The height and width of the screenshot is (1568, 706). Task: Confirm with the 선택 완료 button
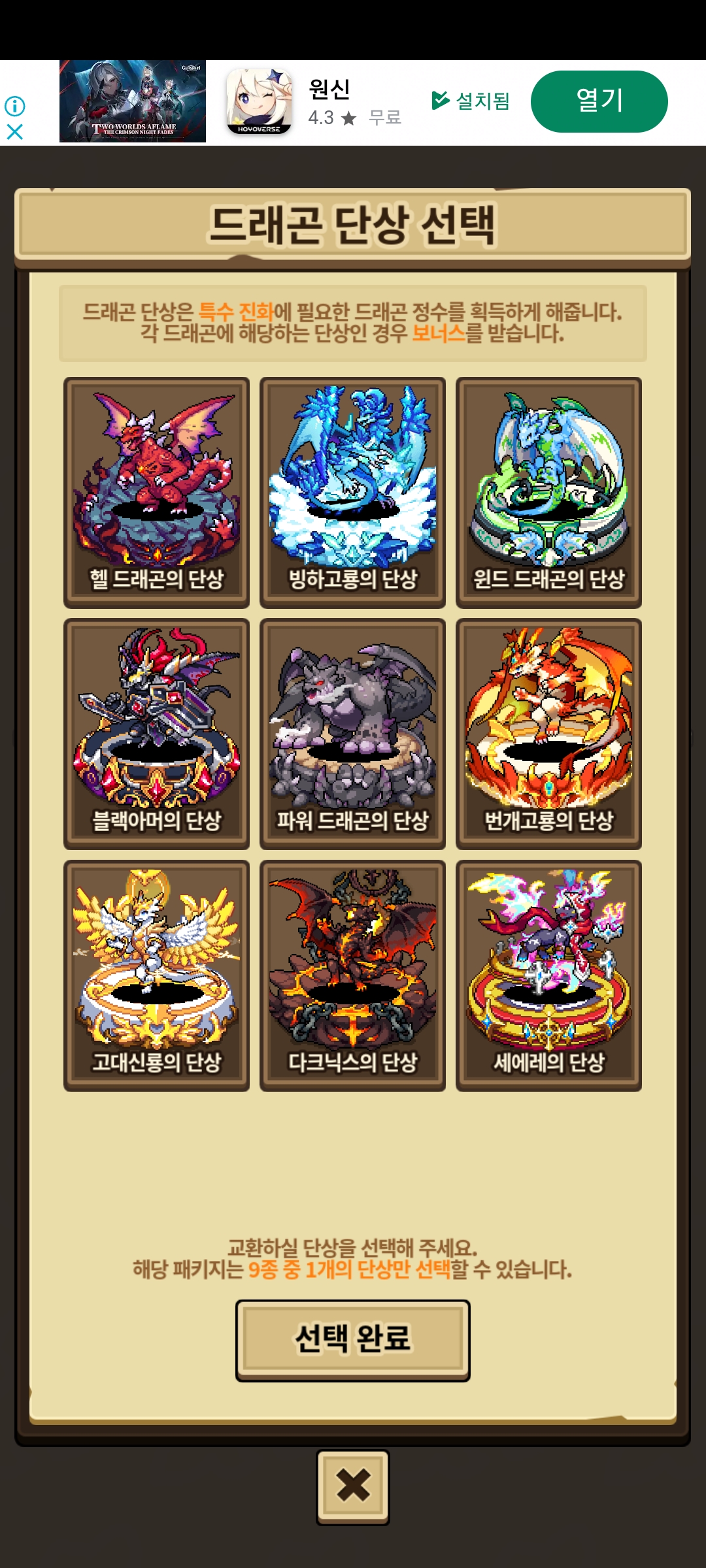(x=353, y=1341)
